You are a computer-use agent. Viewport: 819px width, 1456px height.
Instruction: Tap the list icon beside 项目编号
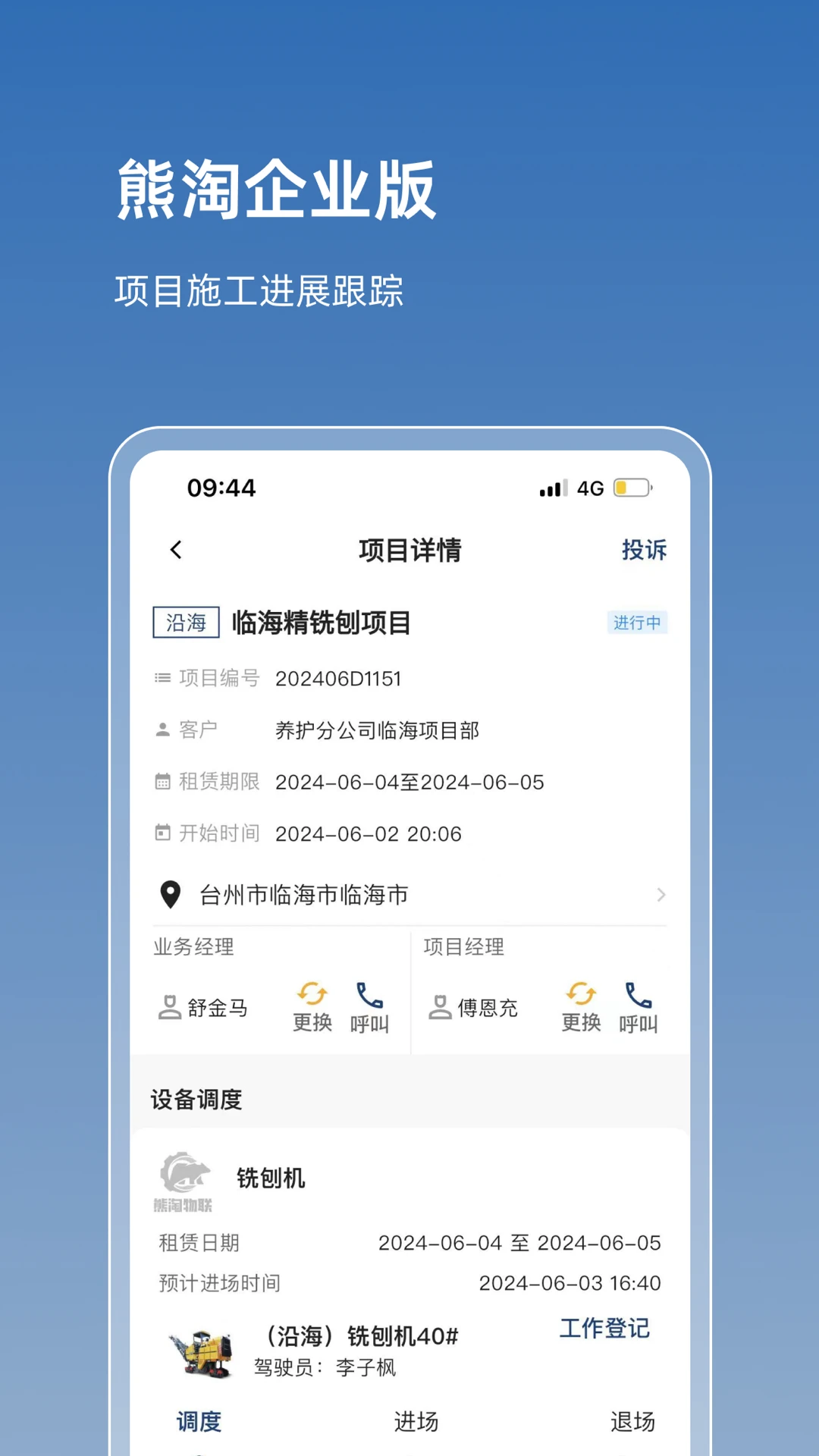click(162, 678)
